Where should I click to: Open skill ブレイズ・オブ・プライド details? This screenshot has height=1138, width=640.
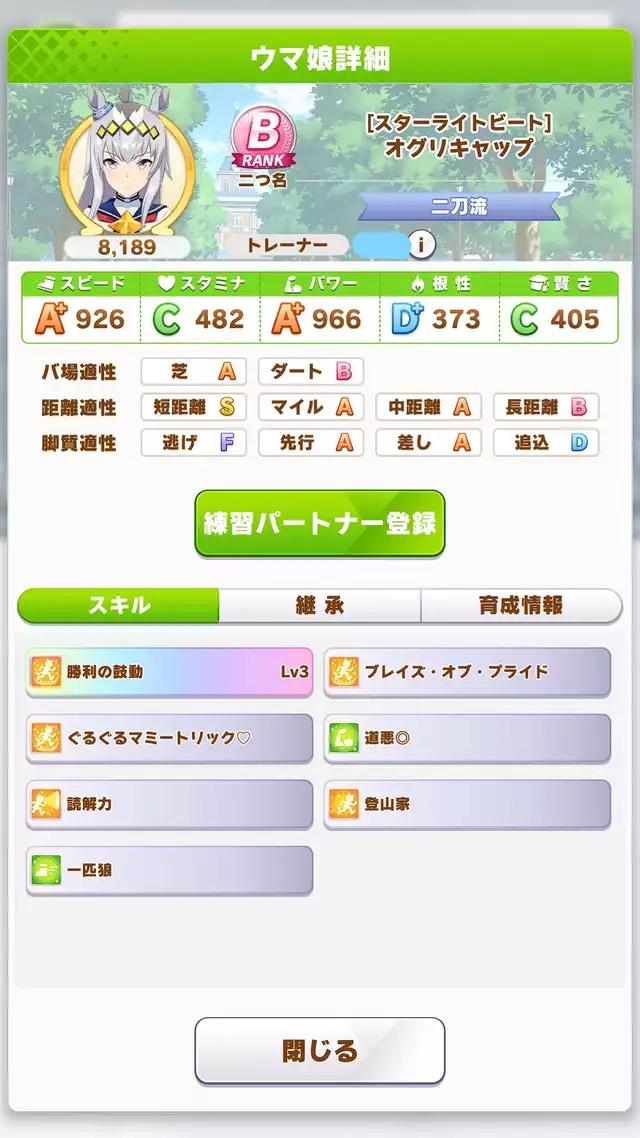pyautogui.click(x=467, y=672)
